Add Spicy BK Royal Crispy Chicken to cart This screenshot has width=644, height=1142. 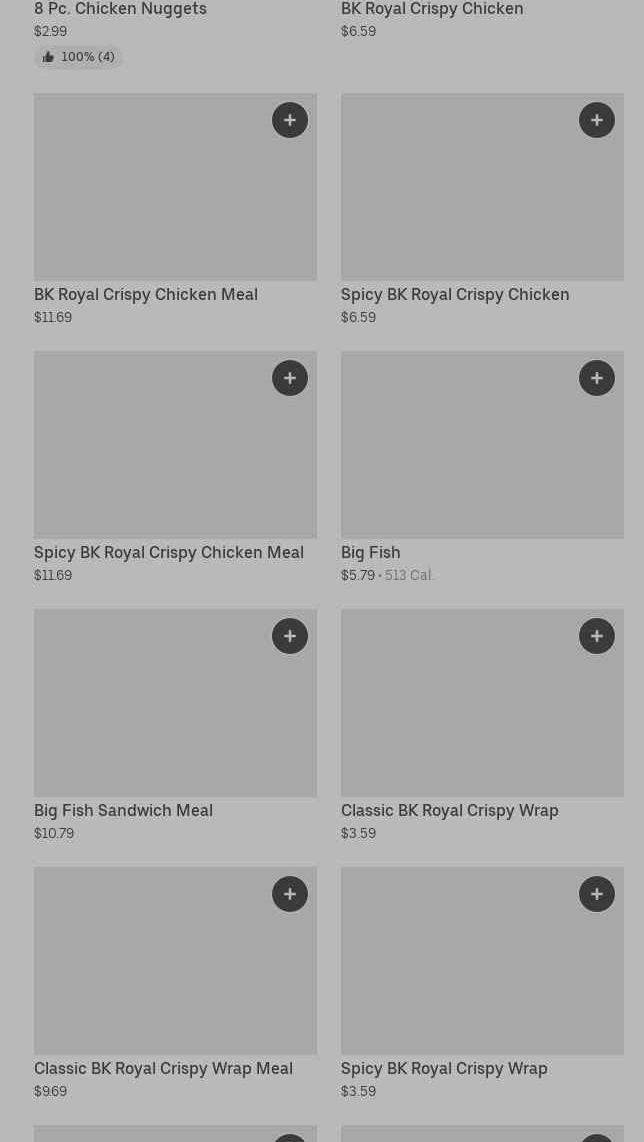(x=597, y=121)
